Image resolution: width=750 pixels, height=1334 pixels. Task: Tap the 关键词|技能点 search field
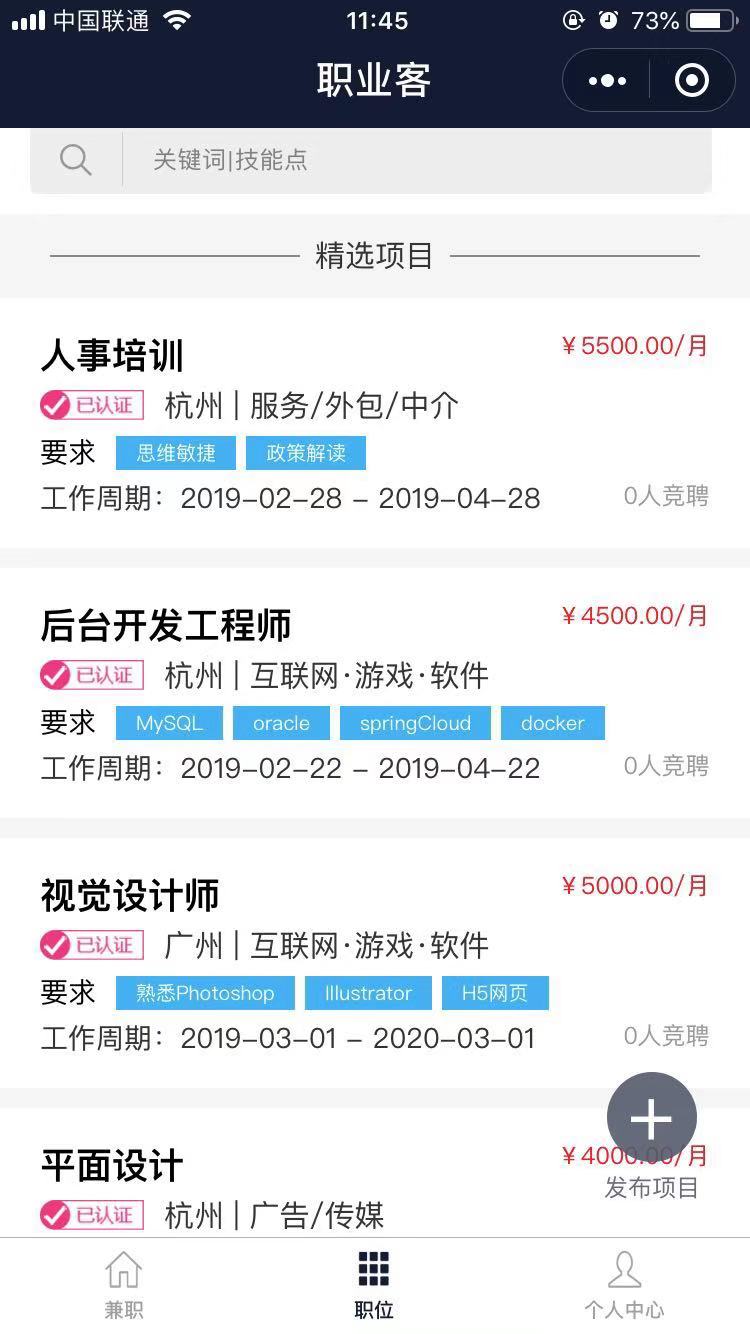coord(371,160)
